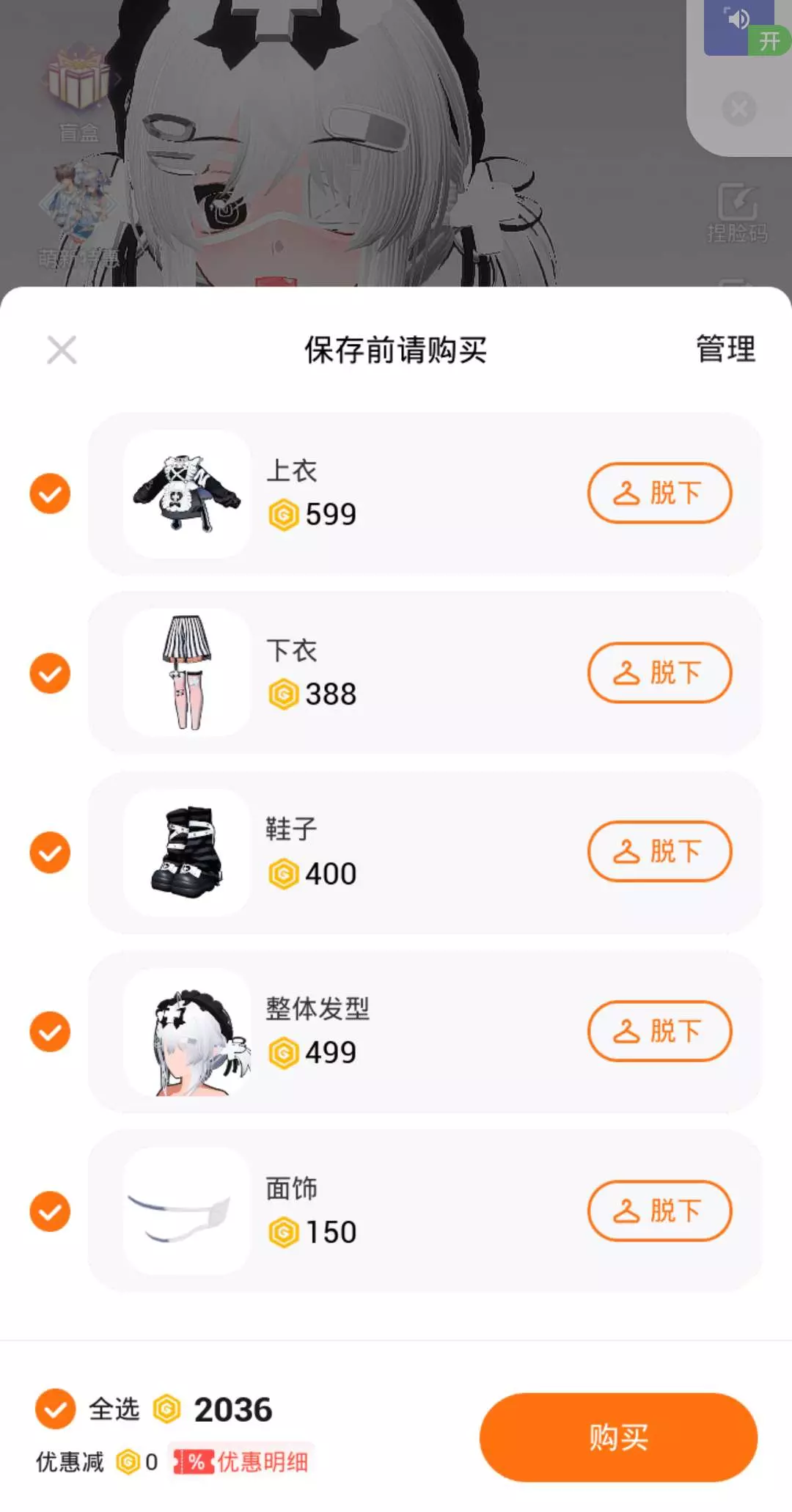Tap 购买 to buy selected items

[618, 1437]
